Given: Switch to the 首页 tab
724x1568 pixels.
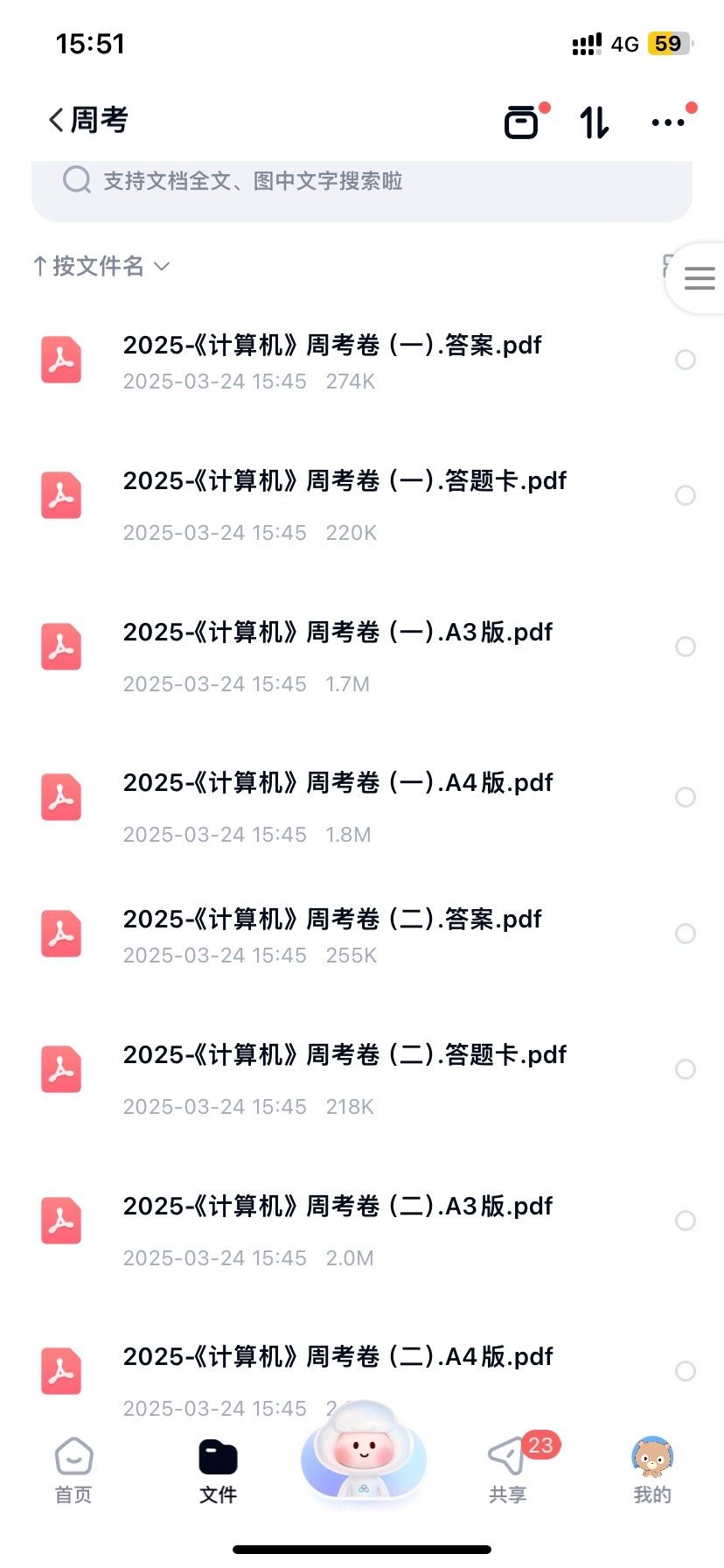Looking at the screenshot, I should click(73, 1470).
